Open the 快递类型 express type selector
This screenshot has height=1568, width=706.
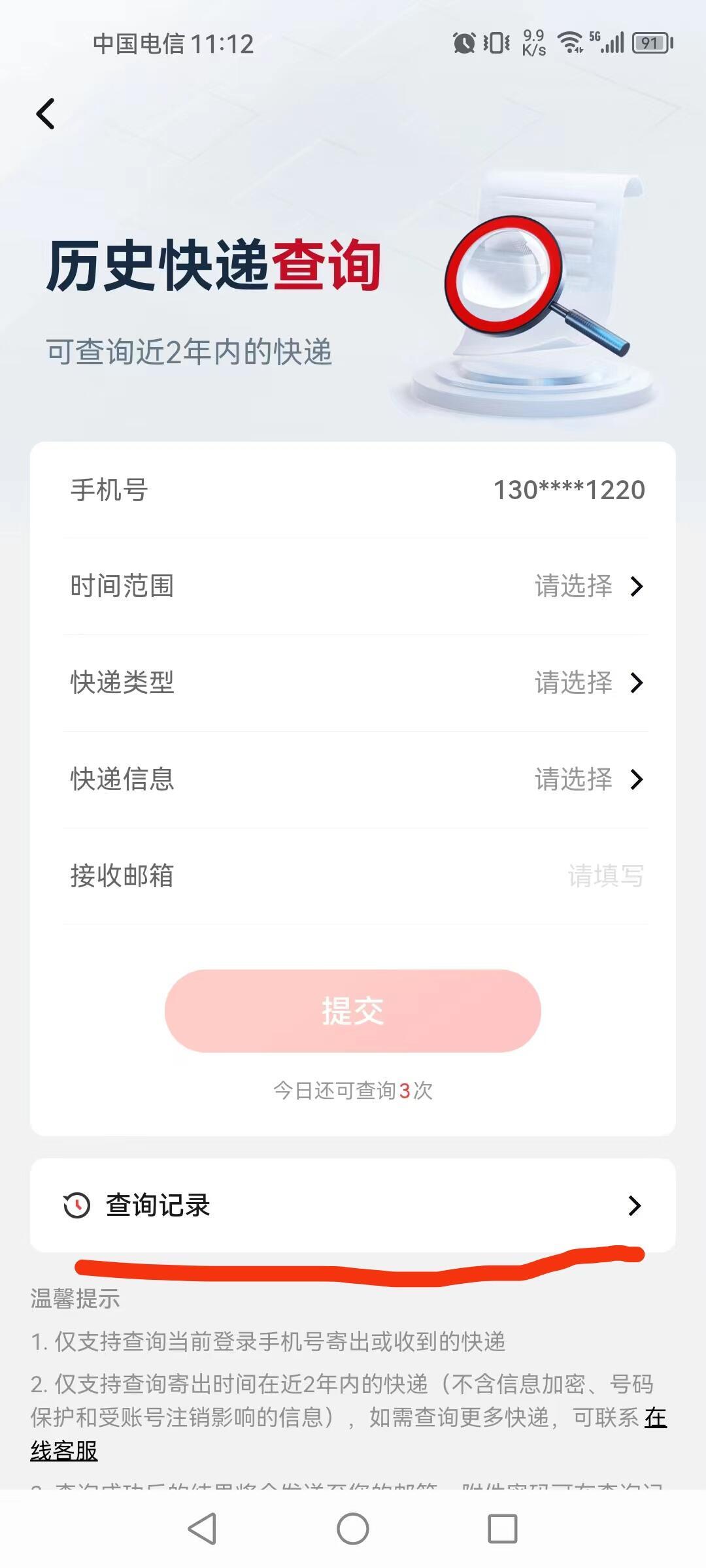[x=353, y=683]
